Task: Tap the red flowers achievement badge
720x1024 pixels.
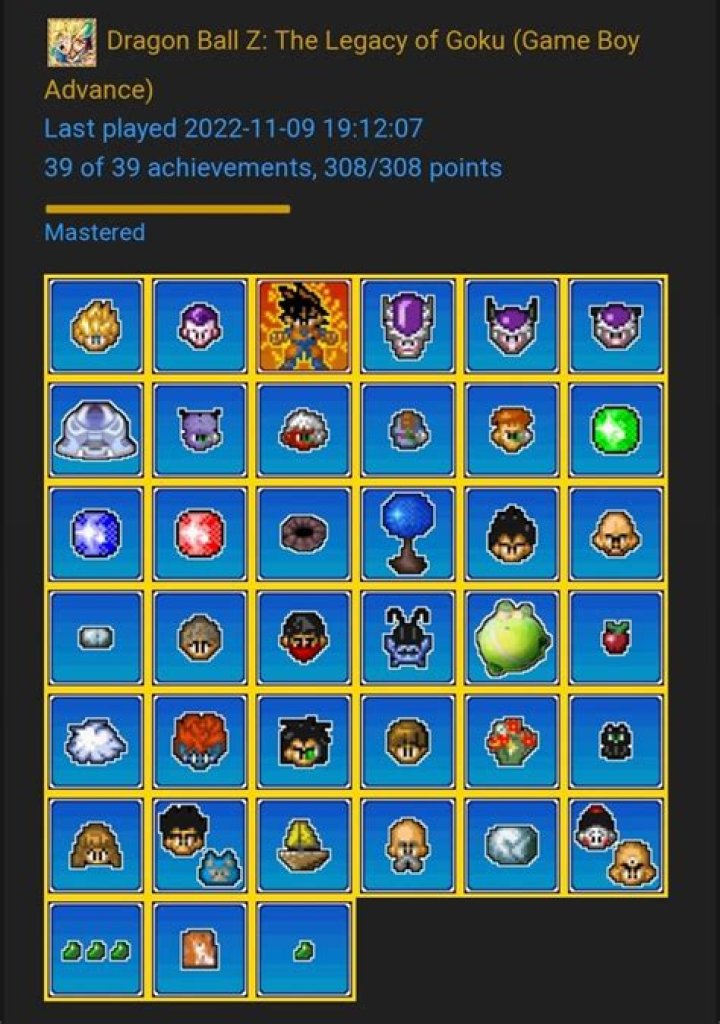Action: click(512, 742)
